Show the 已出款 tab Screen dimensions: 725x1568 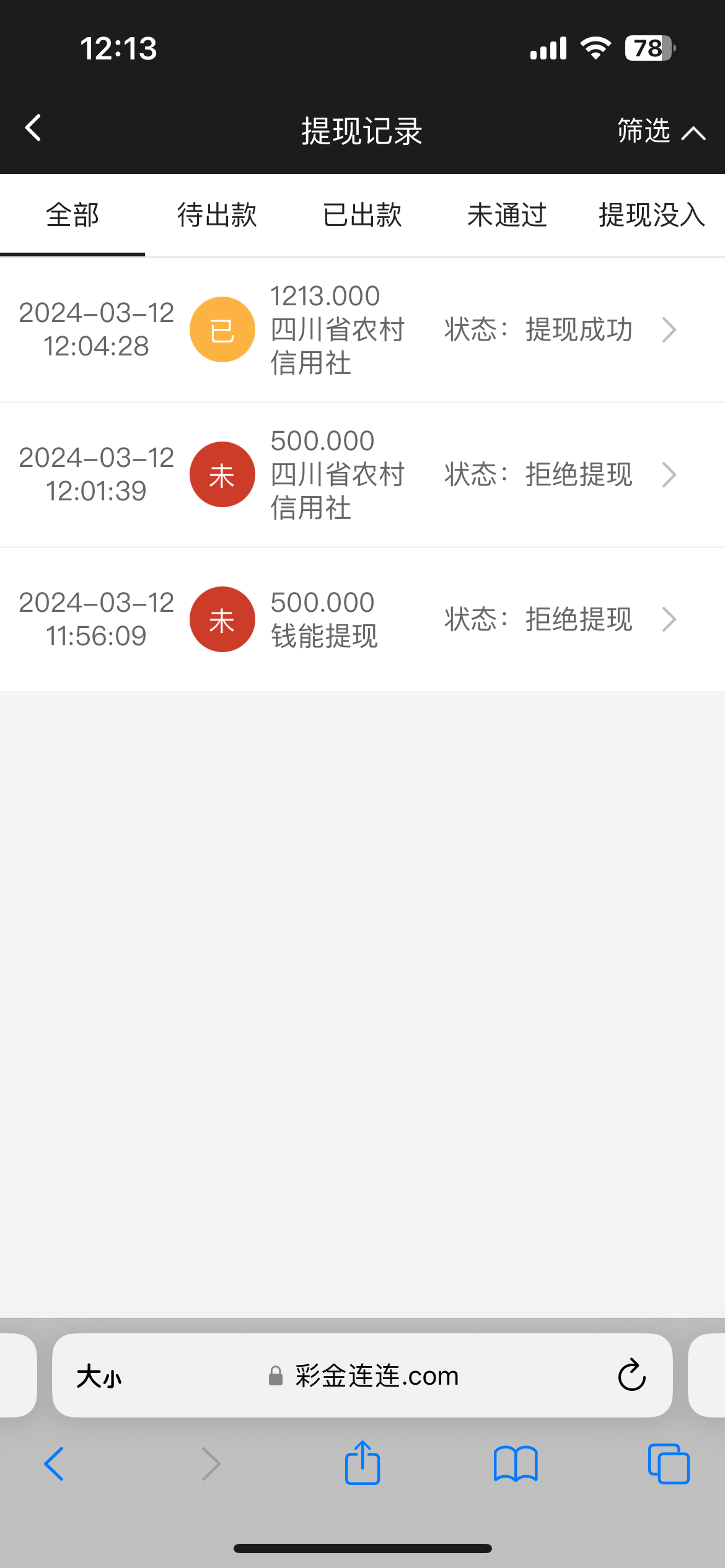tap(362, 216)
